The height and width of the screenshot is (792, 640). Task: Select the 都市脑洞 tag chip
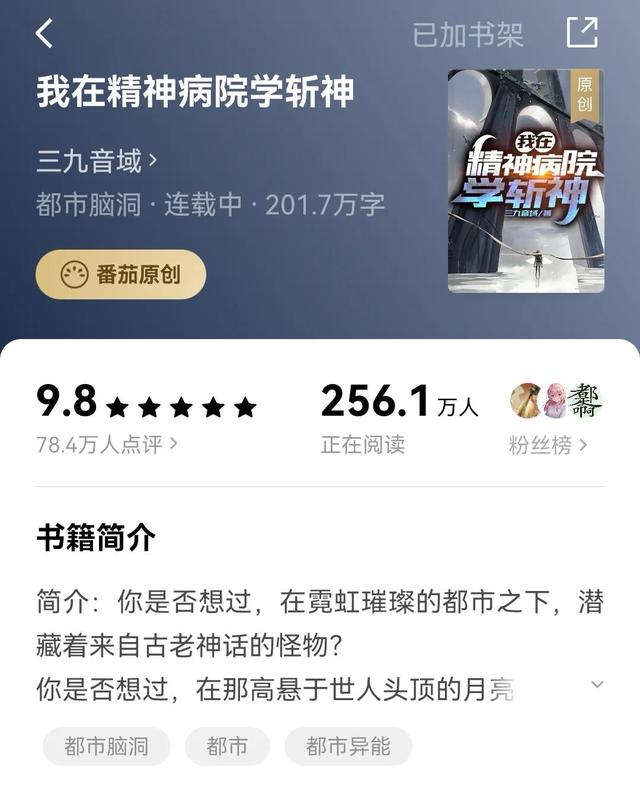tap(107, 746)
